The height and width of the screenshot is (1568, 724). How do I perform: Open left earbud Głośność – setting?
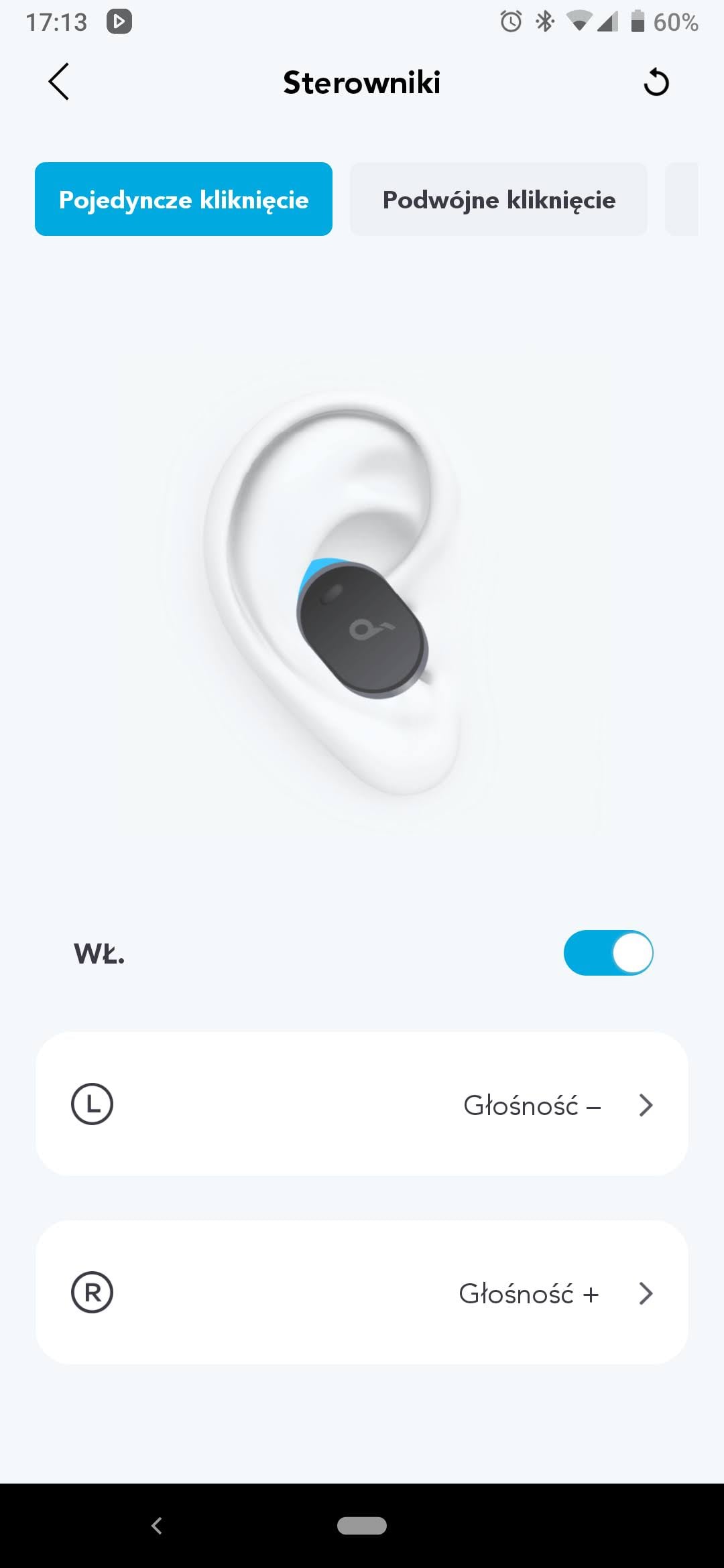click(x=362, y=1104)
